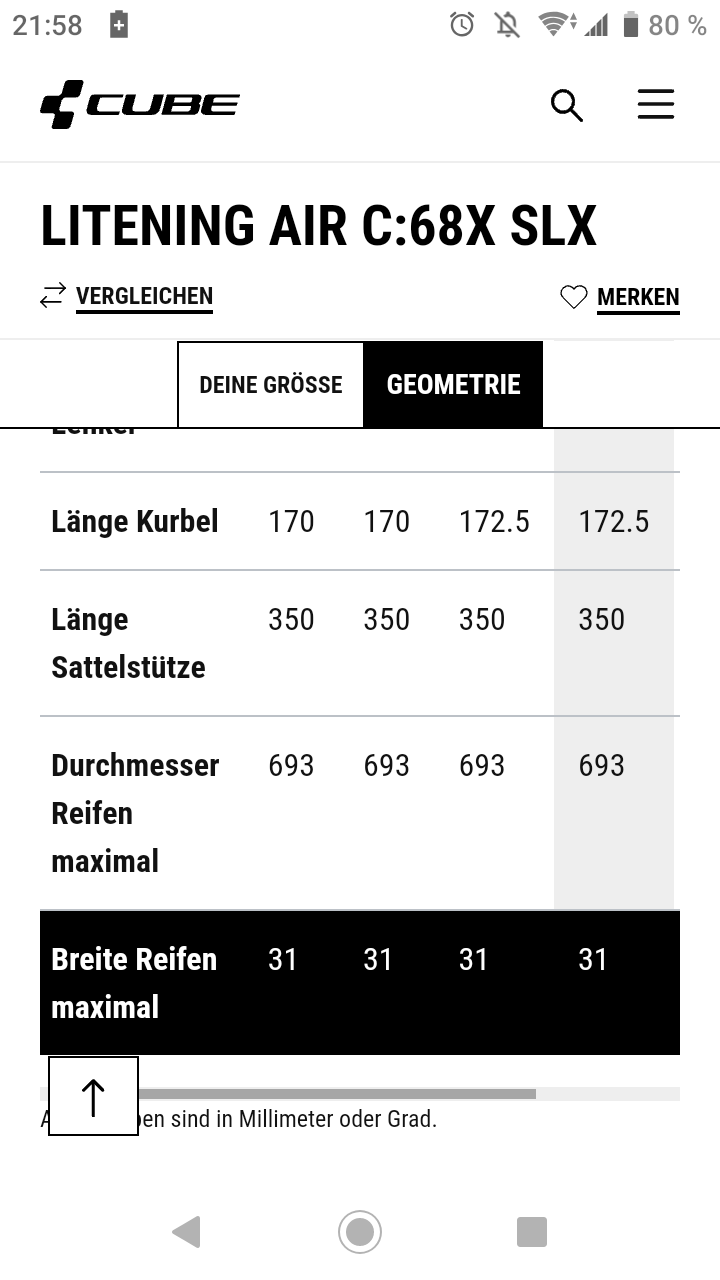The width and height of the screenshot is (720, 1280).
Task: Tap the system home button
Action: tap(360, 1232)
